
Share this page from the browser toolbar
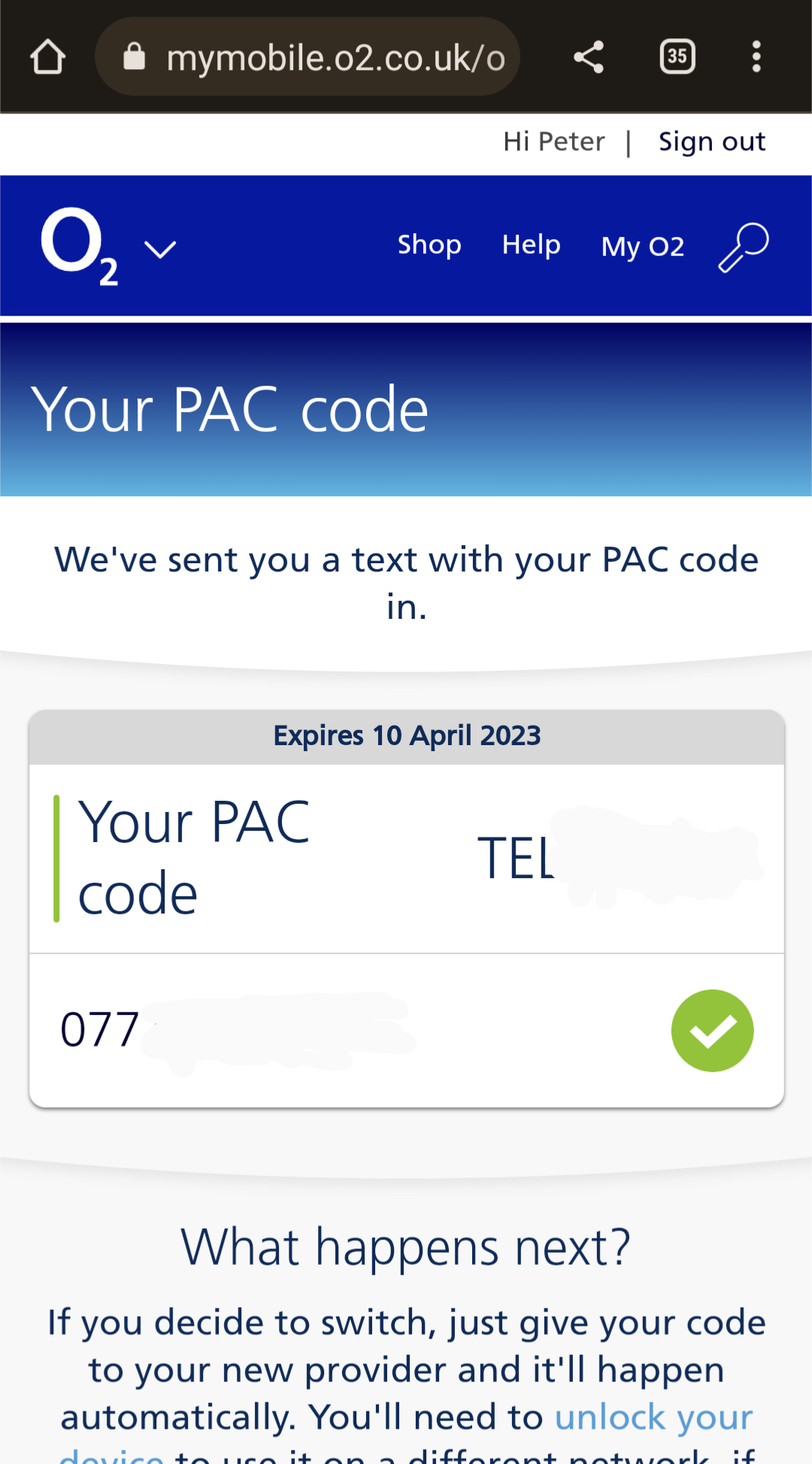[589, 57]
